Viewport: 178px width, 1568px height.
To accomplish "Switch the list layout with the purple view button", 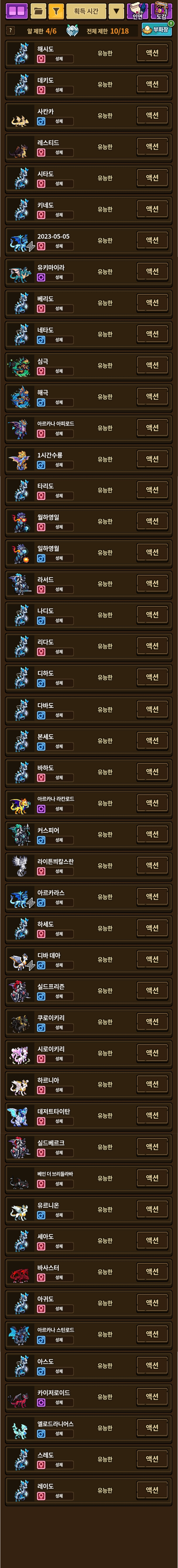I will [16, 11].
